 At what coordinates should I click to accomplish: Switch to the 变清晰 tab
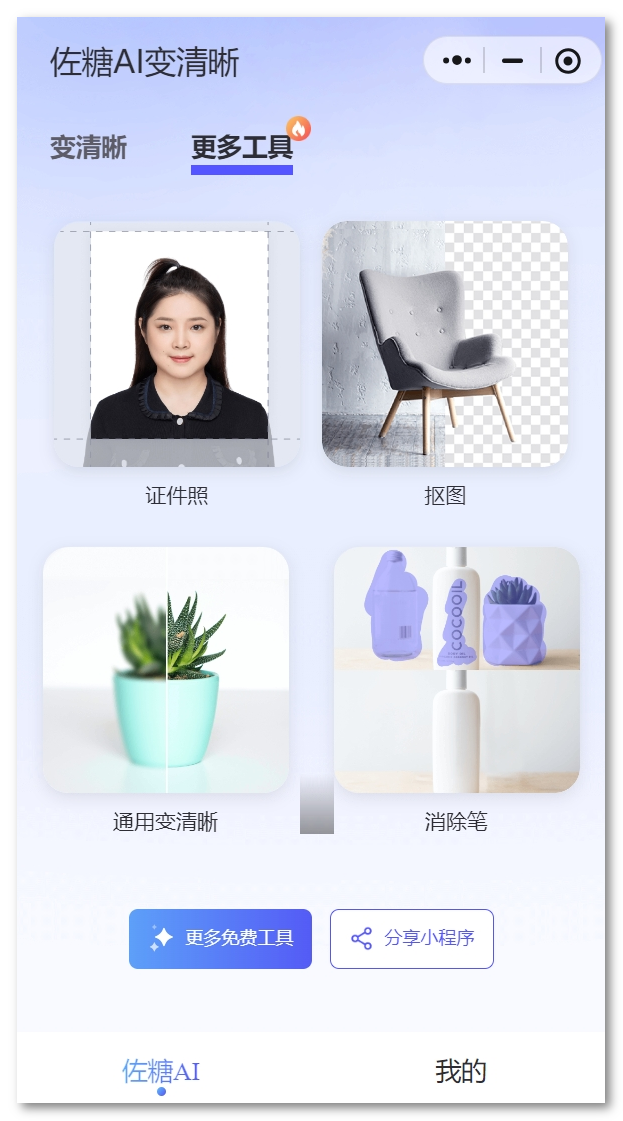click(88, 148)
